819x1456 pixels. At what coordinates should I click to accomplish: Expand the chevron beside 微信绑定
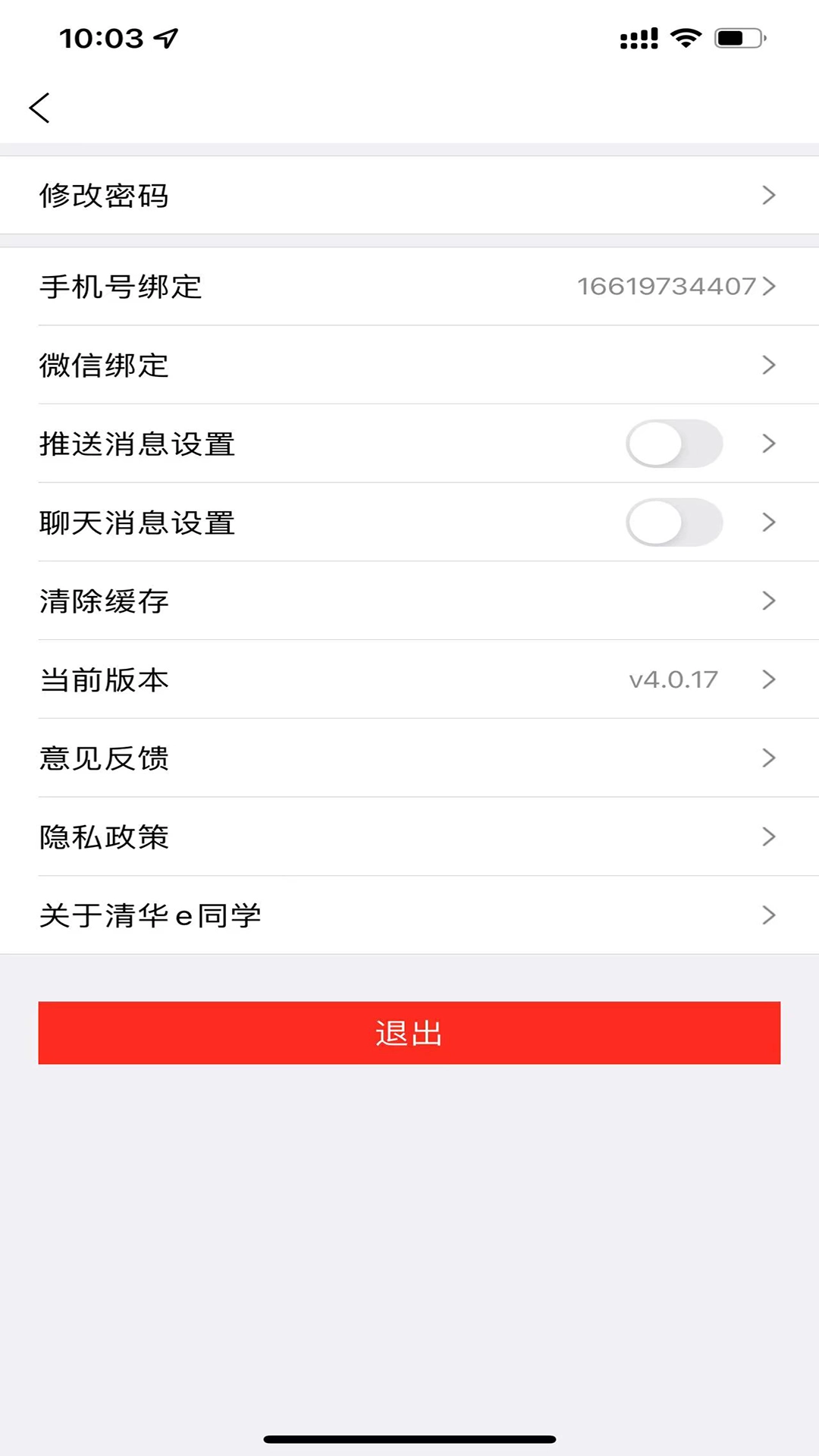[x=769, y=366]
